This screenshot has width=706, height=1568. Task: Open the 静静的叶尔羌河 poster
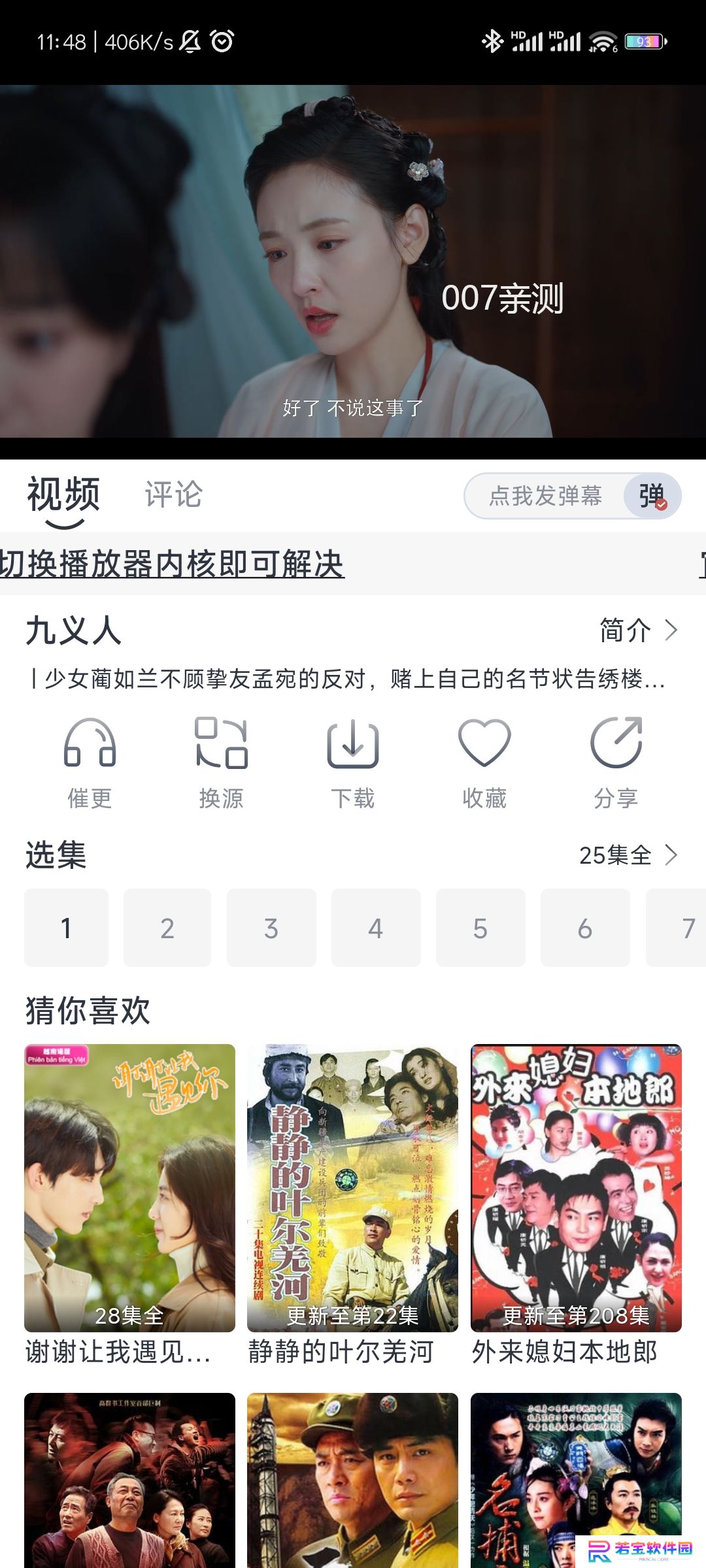[352, 1204]
